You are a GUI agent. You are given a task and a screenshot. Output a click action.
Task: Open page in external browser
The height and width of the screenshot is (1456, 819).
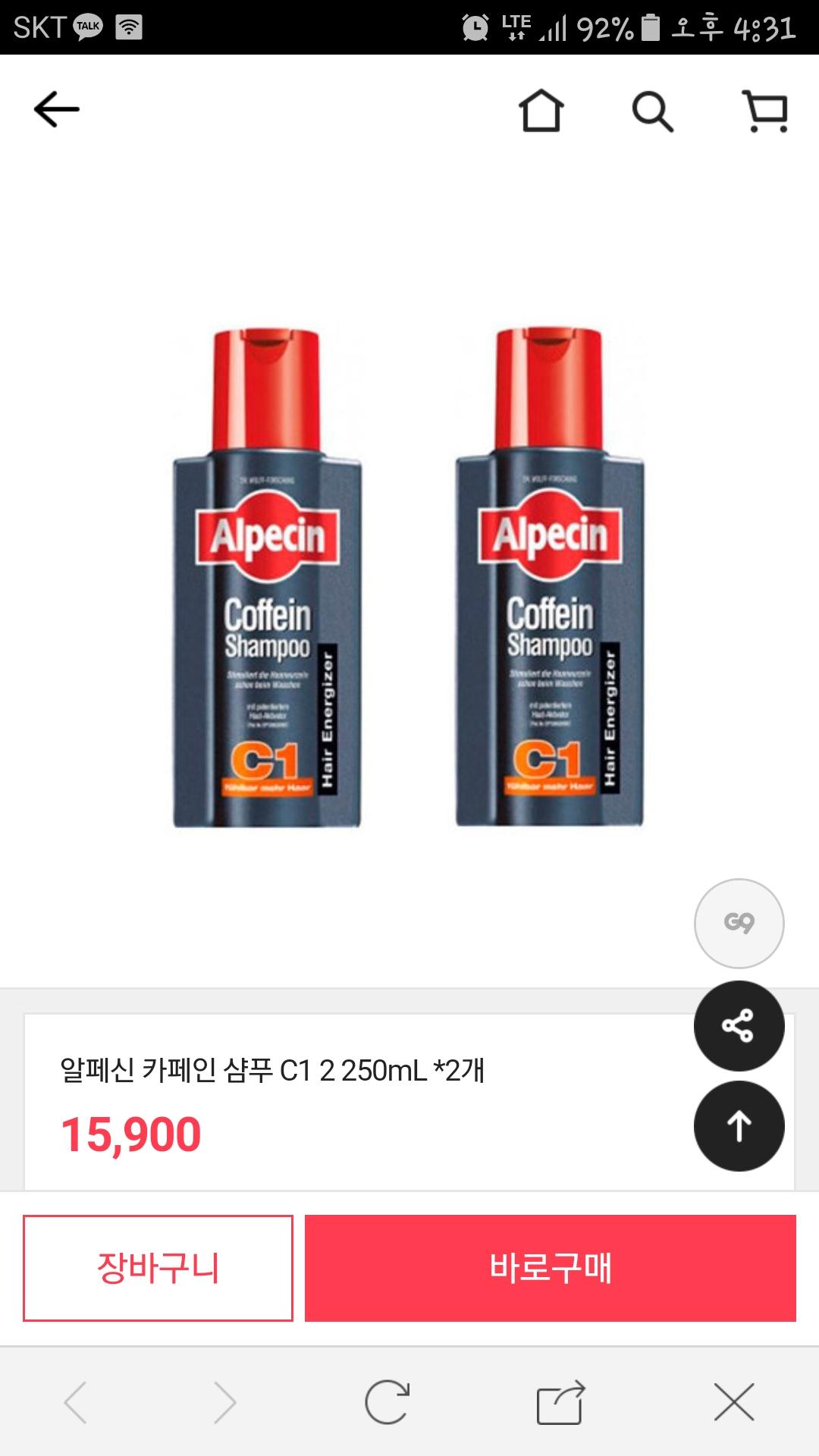coord(560,1401)
